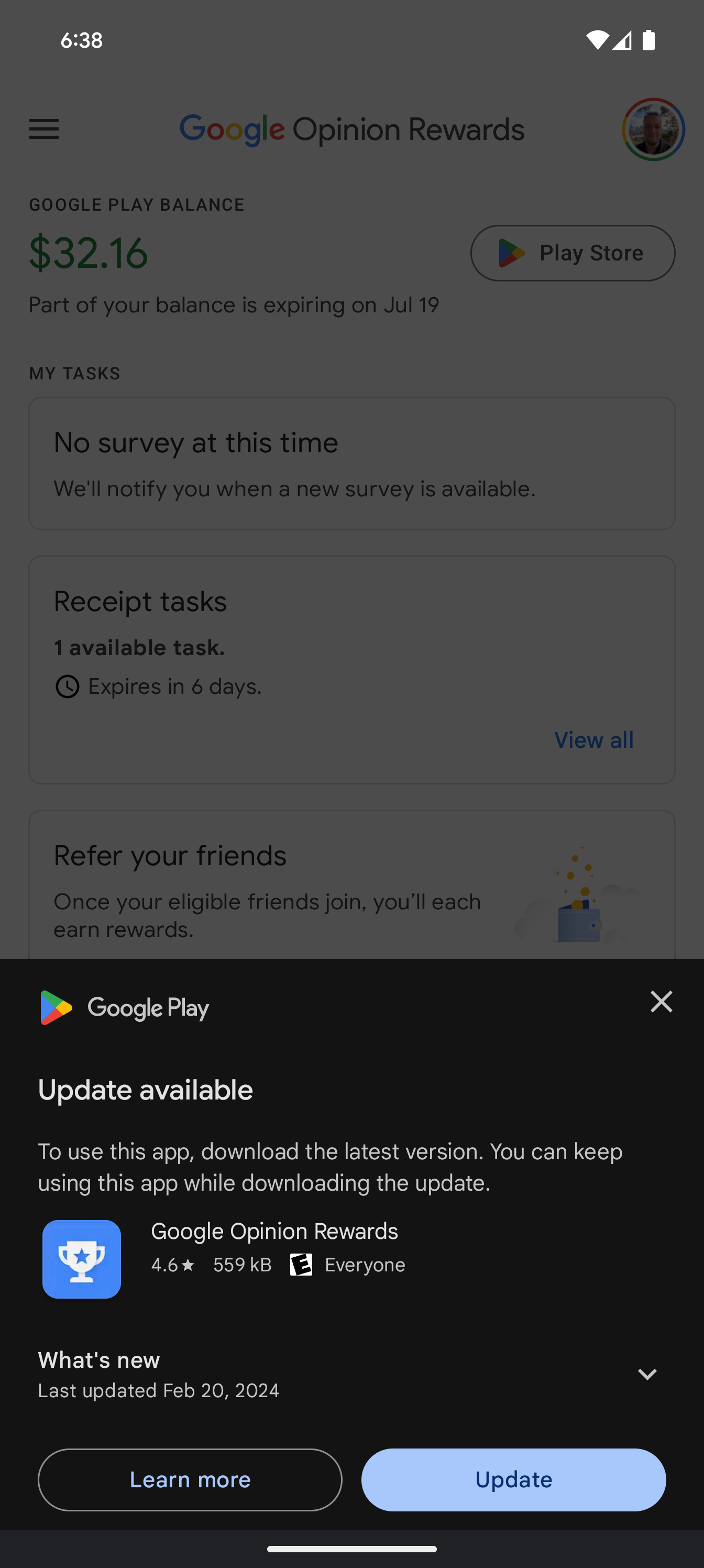
Task: Click the Everyone content rating icon
Action: click(301, 1265)
